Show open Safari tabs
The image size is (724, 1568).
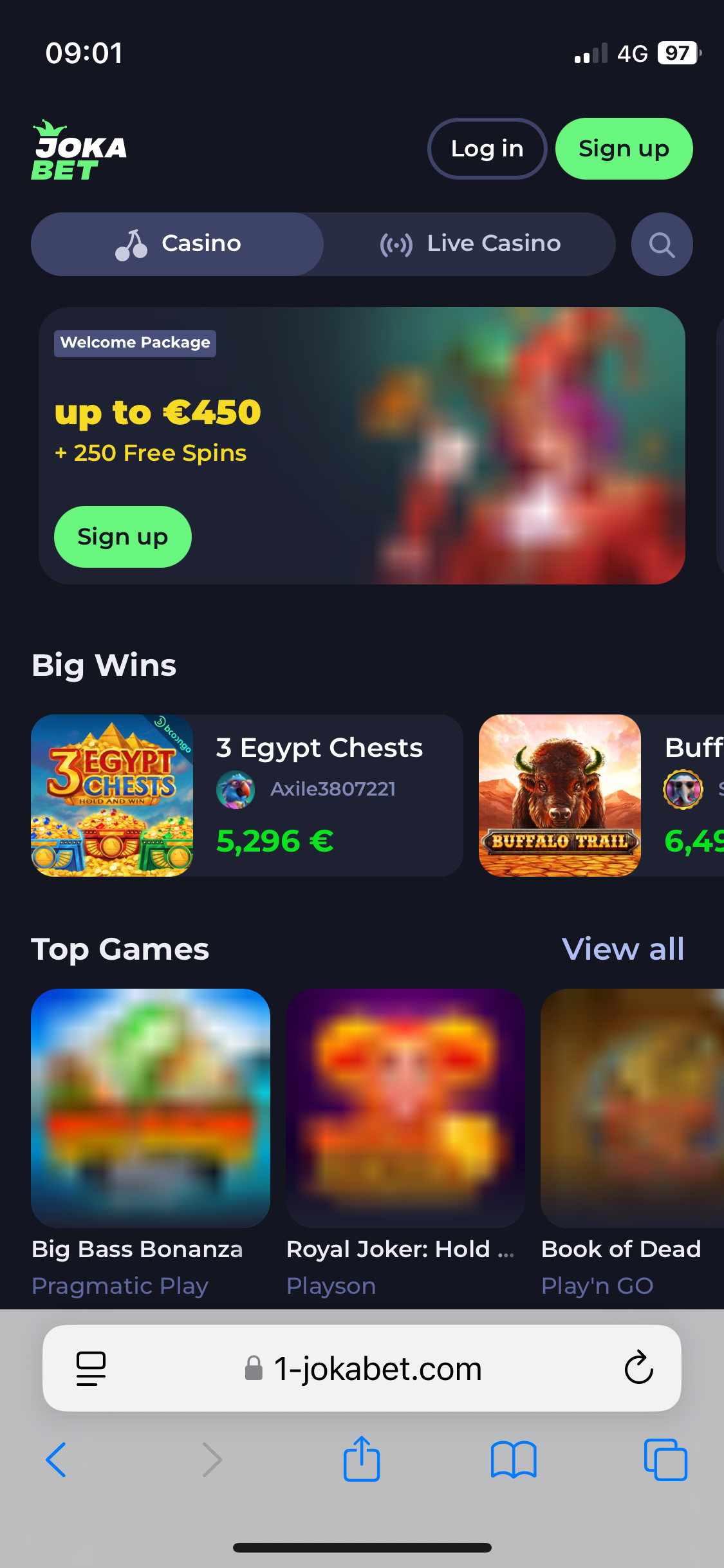pyautogui.click(x=665, y=1460)
